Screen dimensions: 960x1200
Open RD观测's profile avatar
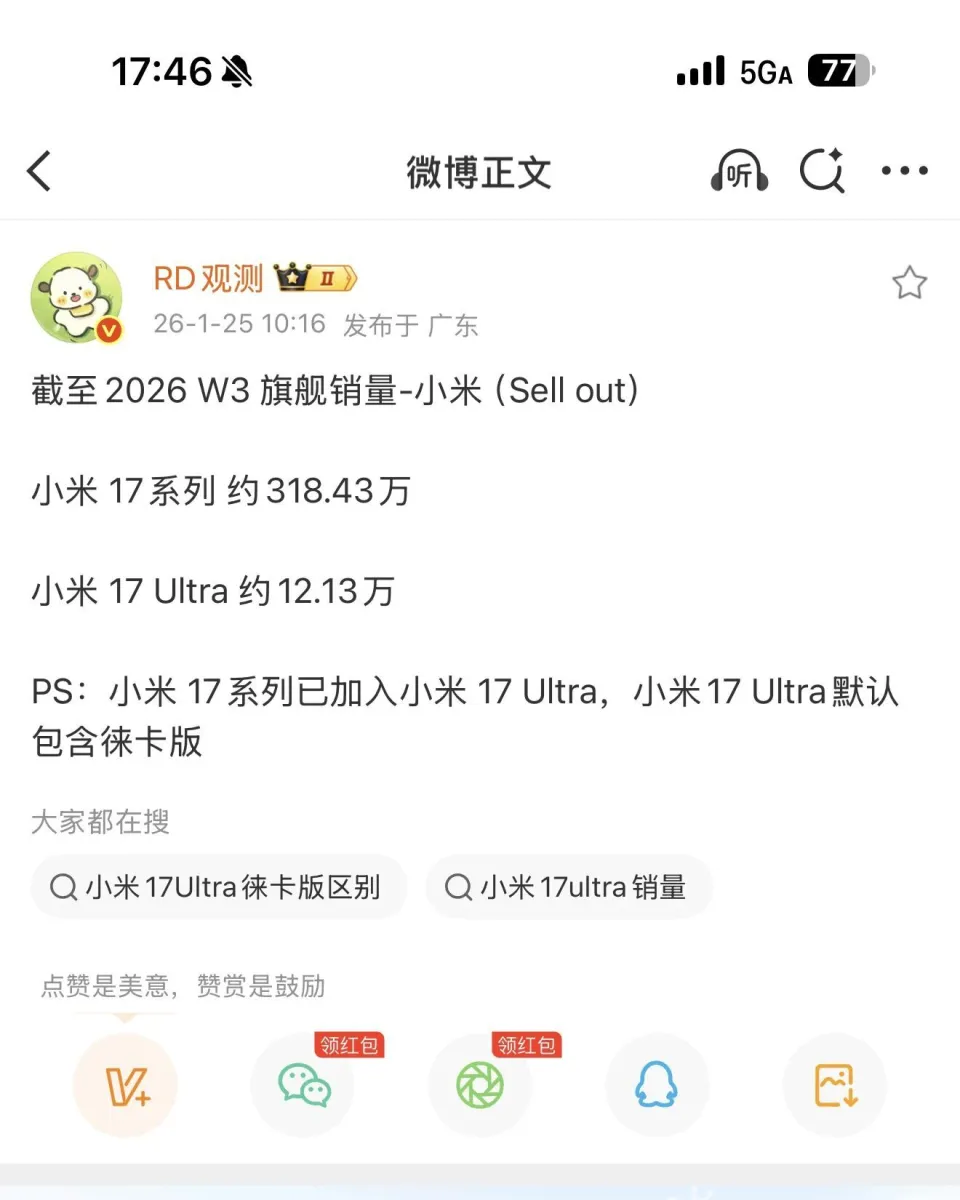coord(77,298)
